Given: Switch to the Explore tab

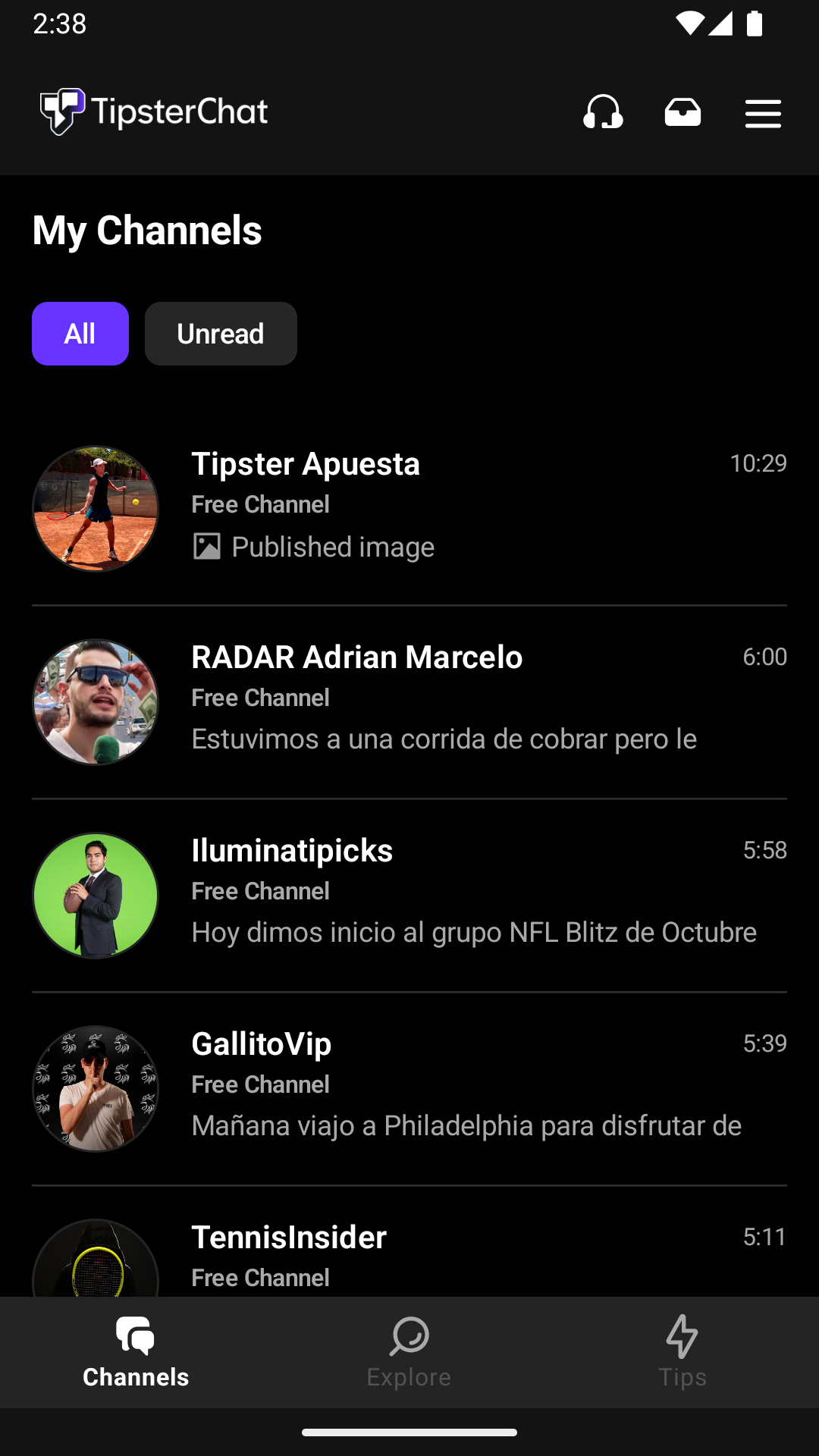Looking at the screenshot, I should (x=409, y=1352).
